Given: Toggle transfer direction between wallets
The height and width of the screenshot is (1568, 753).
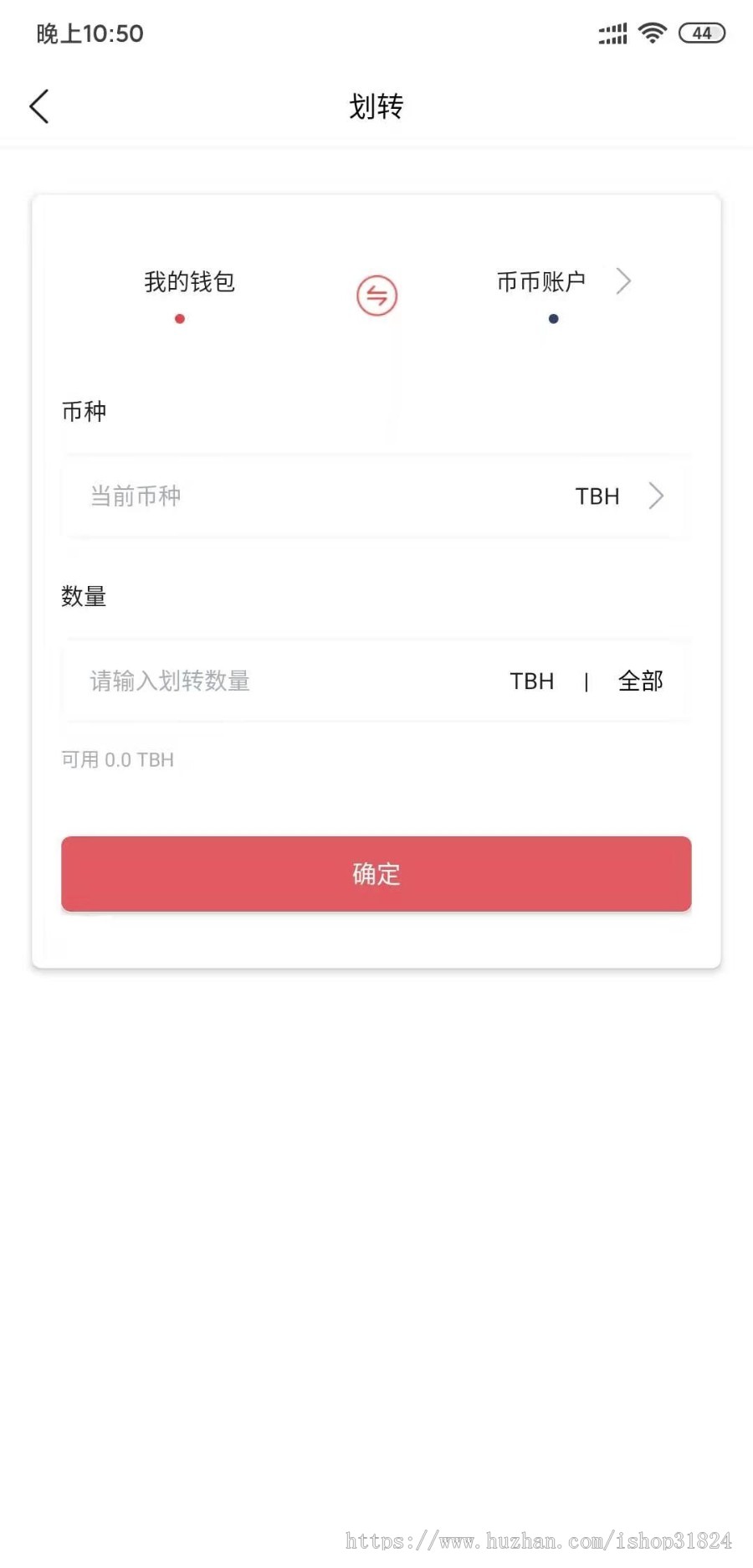Looking at the screenshot, I should [x=376, y=296].
